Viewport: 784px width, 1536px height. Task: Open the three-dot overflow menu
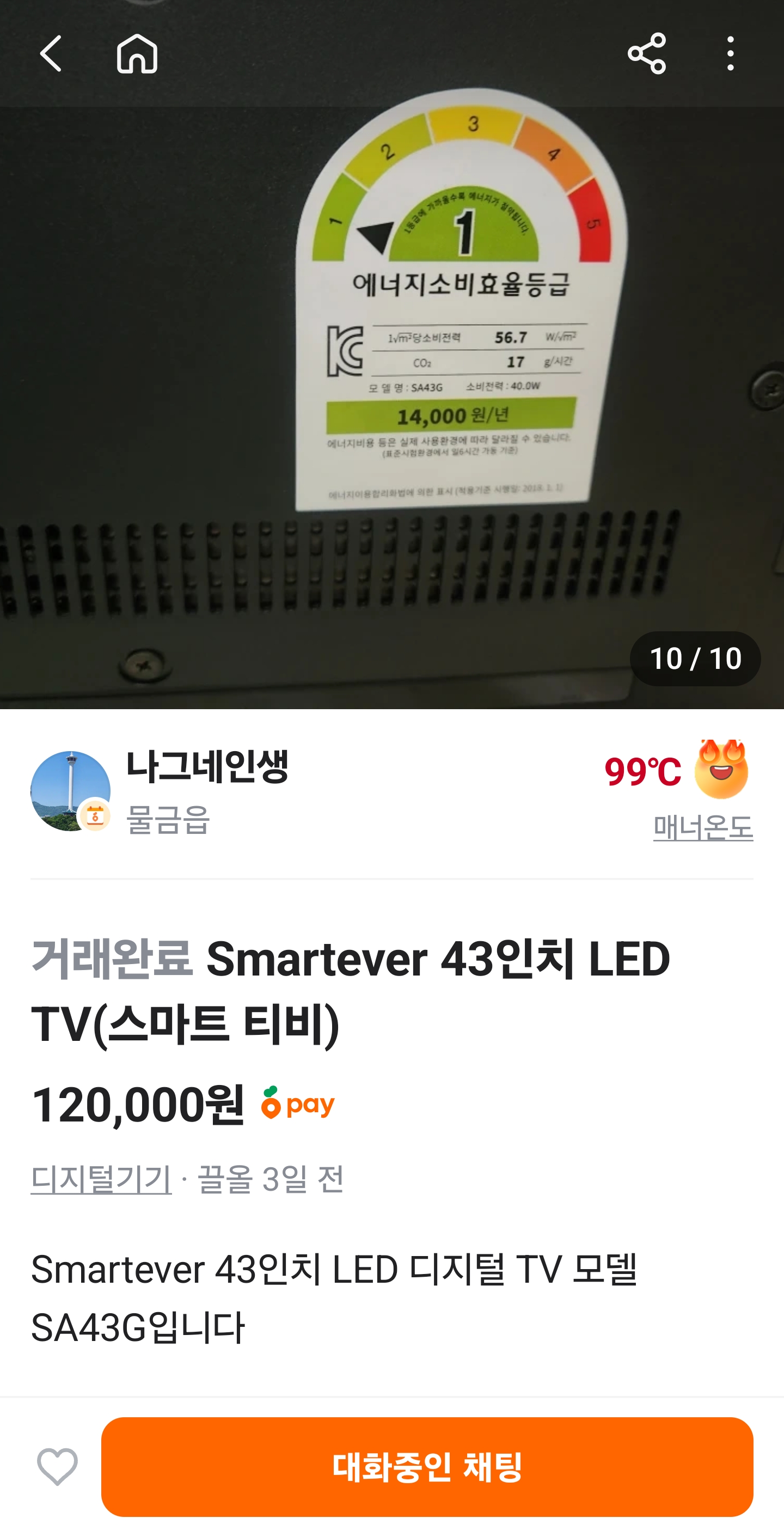pyautogui.click(x=730, y=54)
